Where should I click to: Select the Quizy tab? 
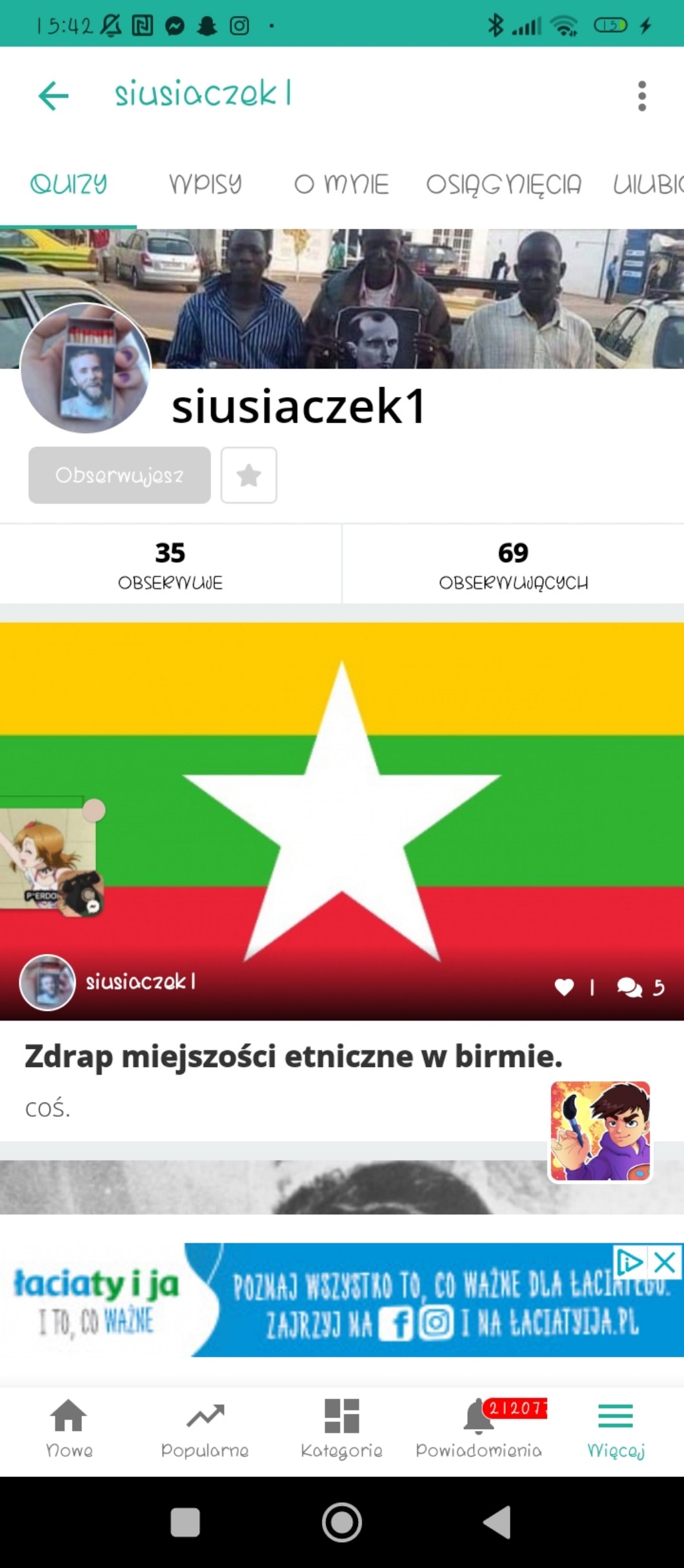click(x=68, y=185)
